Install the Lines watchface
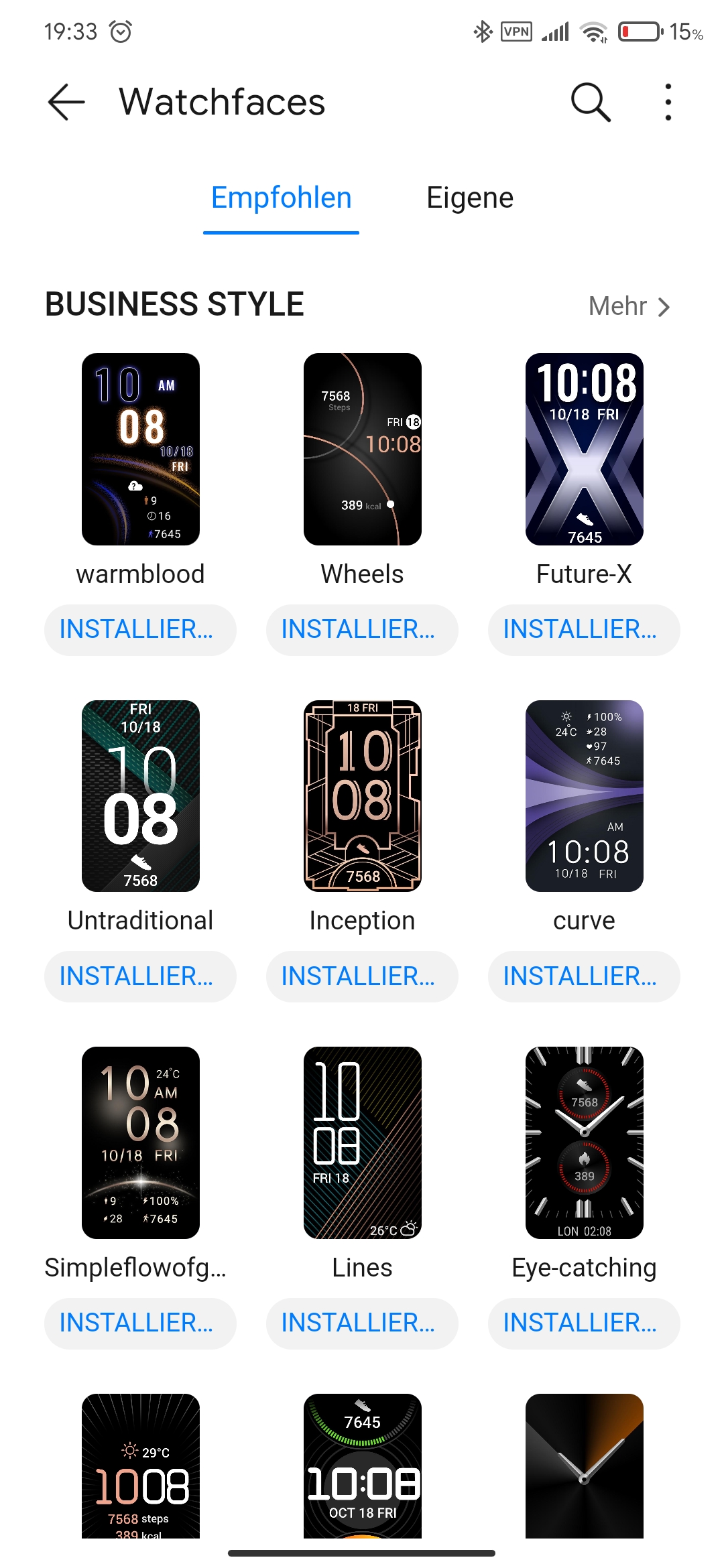The height and width of the screenshot is (1568, 724). tap(362, 1323)
